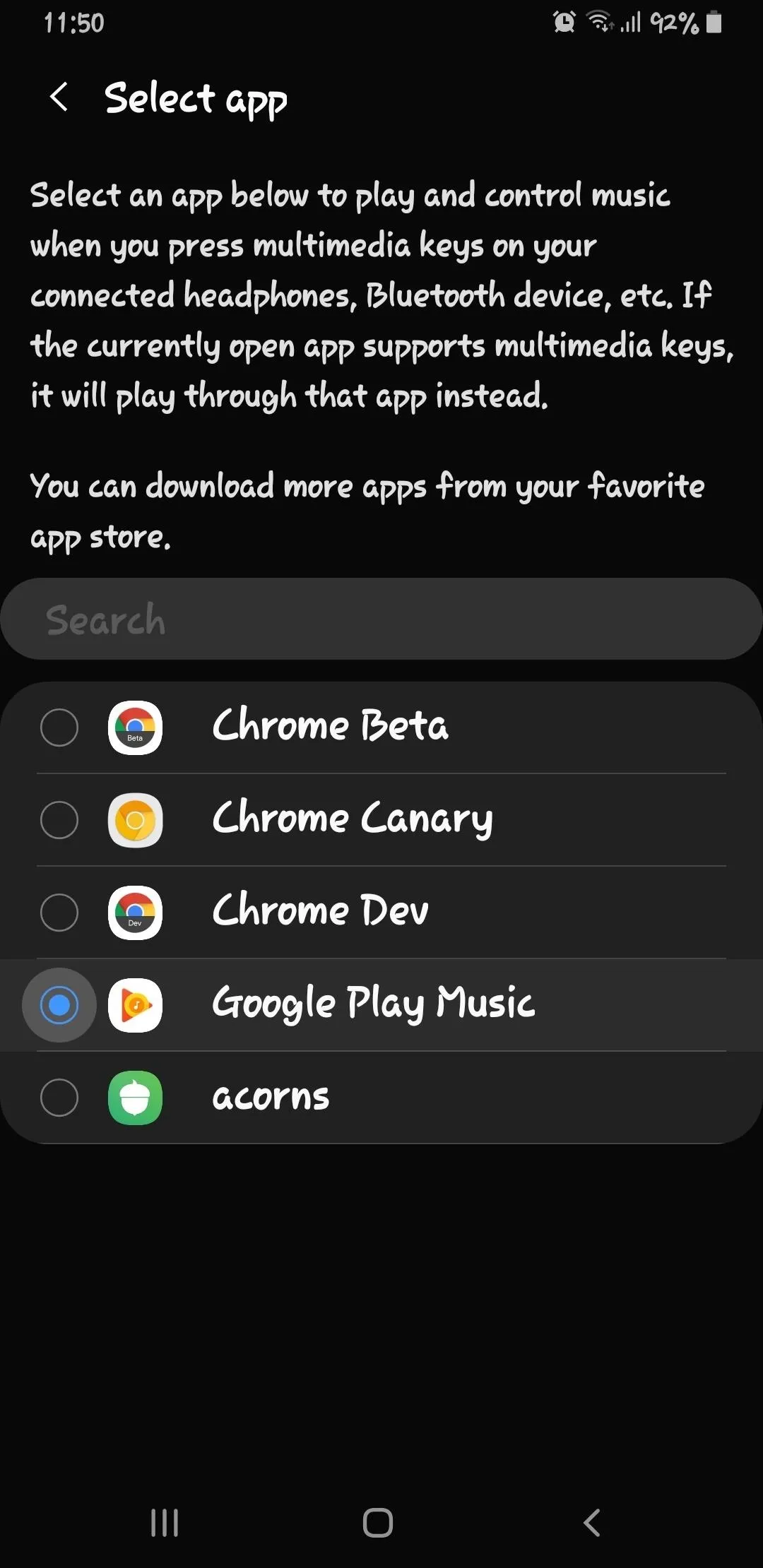Choose Google Play Music option

[381, 1005]
